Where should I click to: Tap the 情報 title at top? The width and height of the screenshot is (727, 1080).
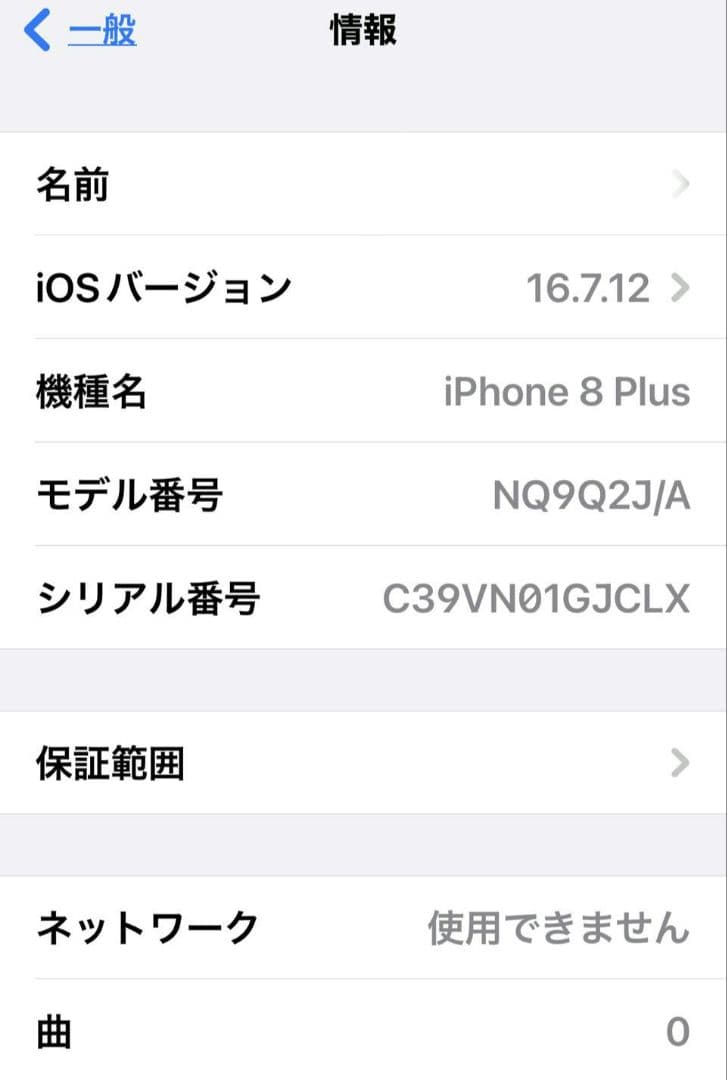pos(362,30)
